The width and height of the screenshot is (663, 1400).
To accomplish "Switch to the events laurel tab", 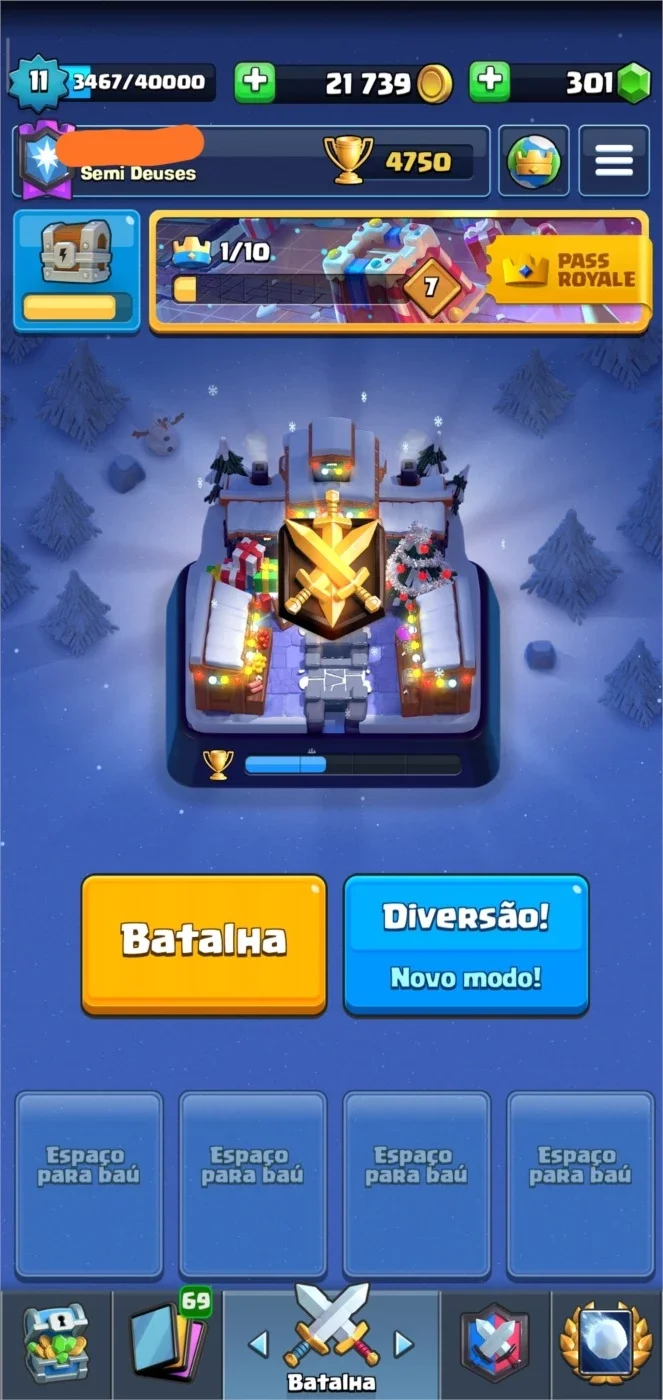I will coord(606,1345).
